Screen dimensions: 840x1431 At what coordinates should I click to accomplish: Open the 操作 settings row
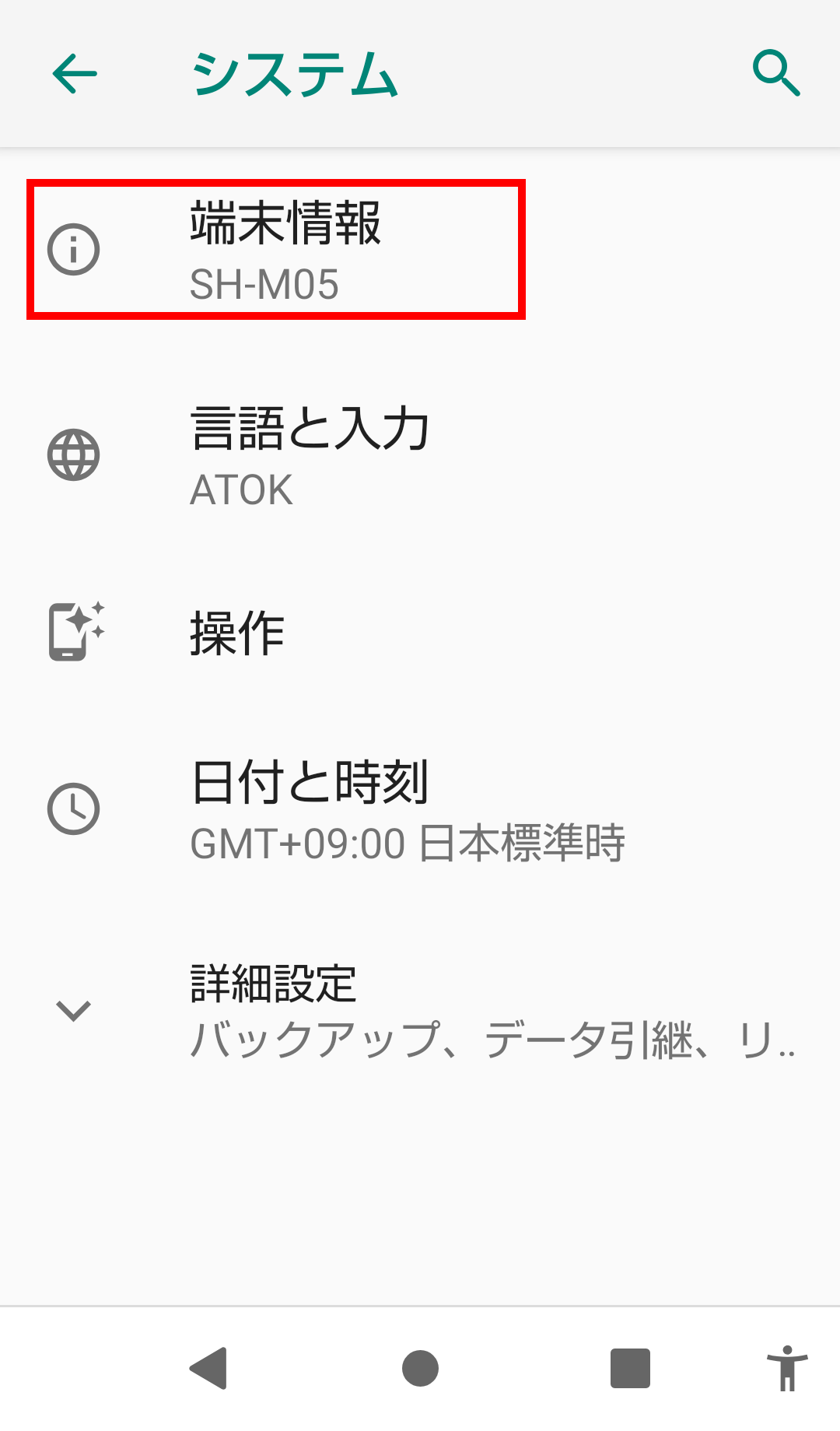tap(420, 633)
